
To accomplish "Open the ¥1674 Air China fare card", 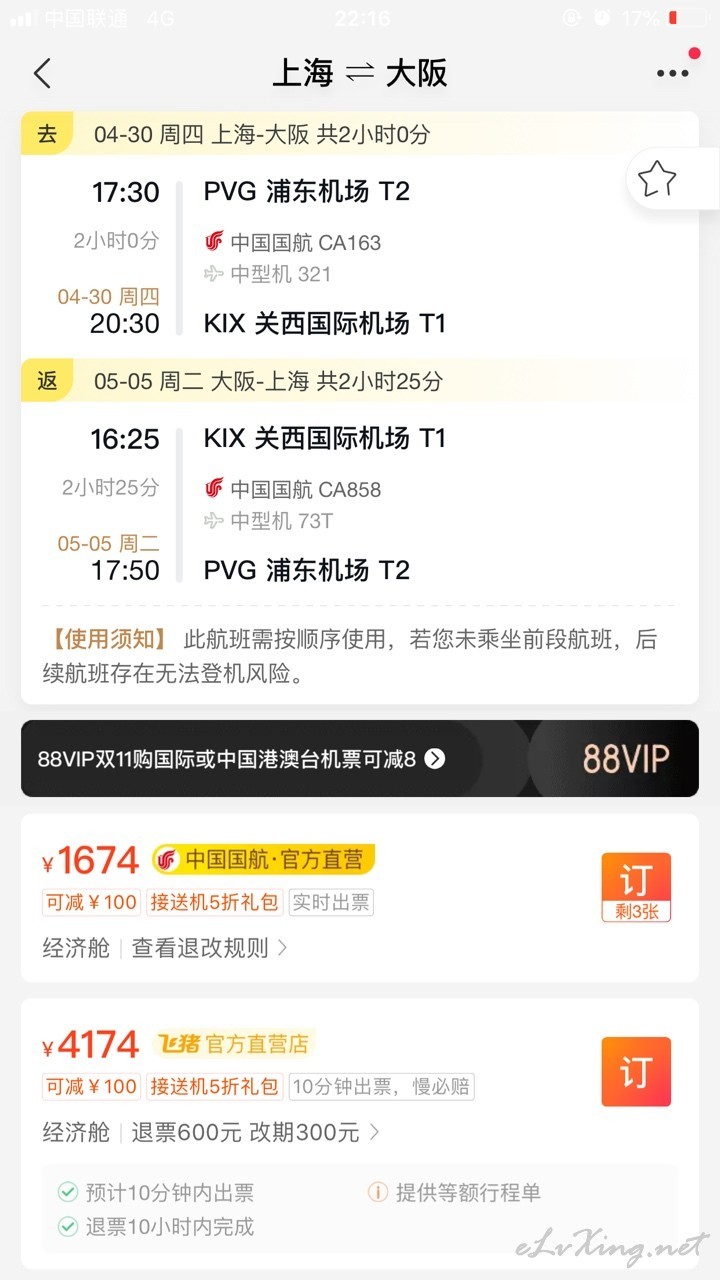I will tap(360, 898).
